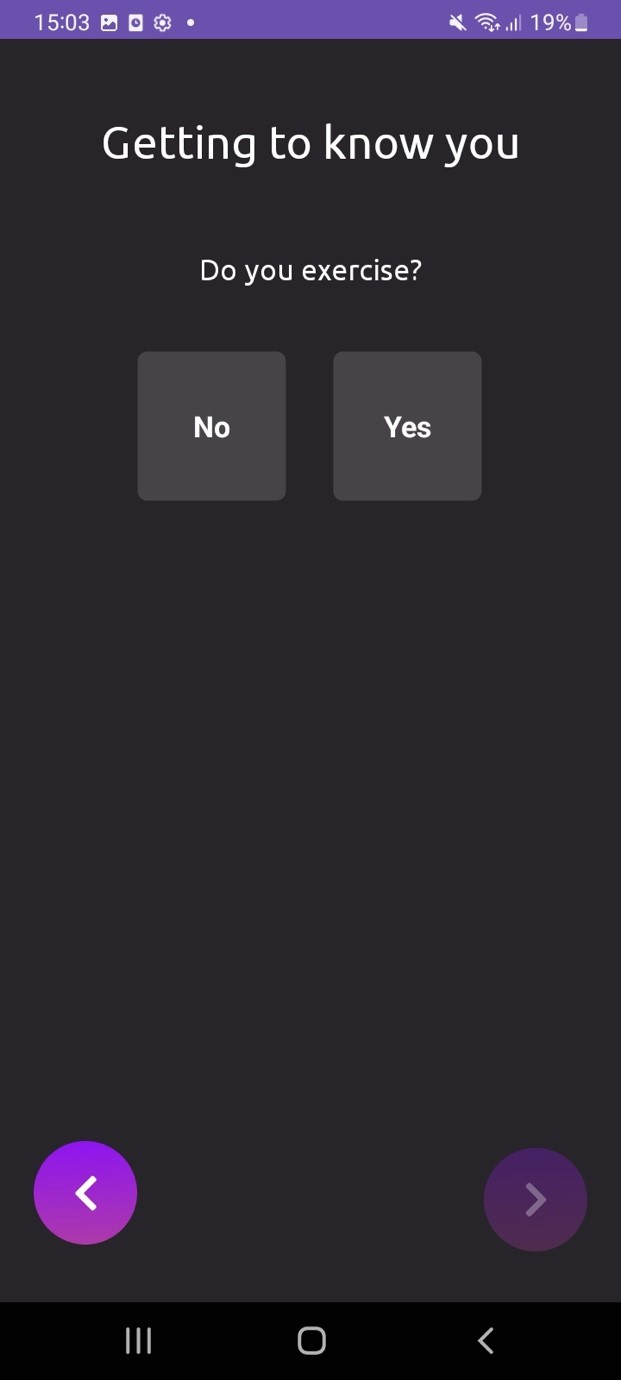Select No for the exercise question
This screenshot has width=621, height=1380.
click(x=211, y=426)
